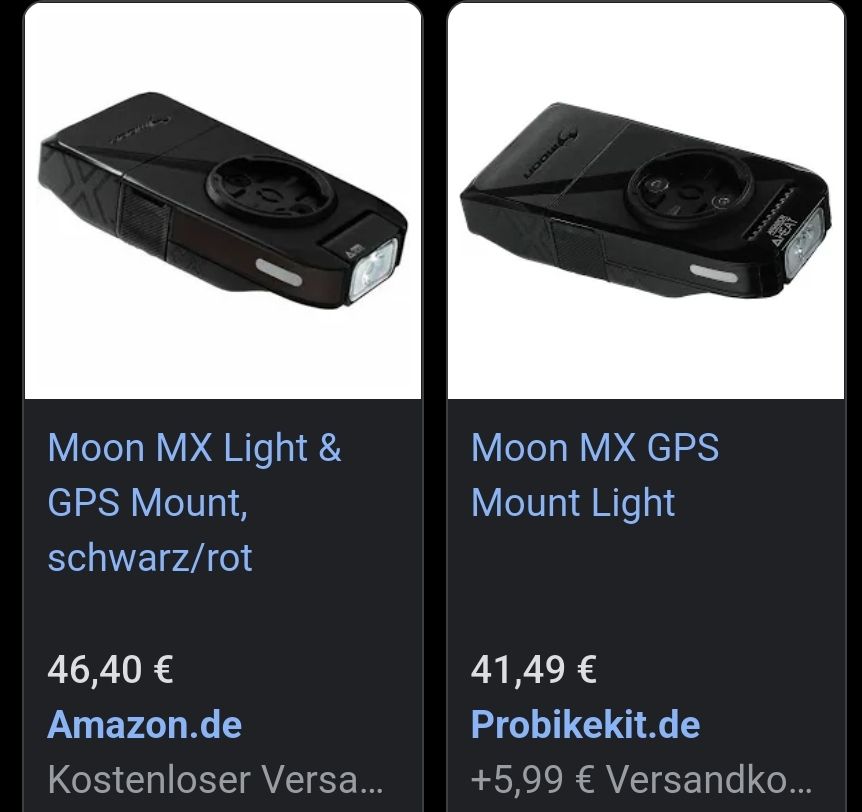The height and width of the screenshot is (812, 862).
Task: Open the Moon MX GPS Mount Light product image
Action: (x=646, y=200)
